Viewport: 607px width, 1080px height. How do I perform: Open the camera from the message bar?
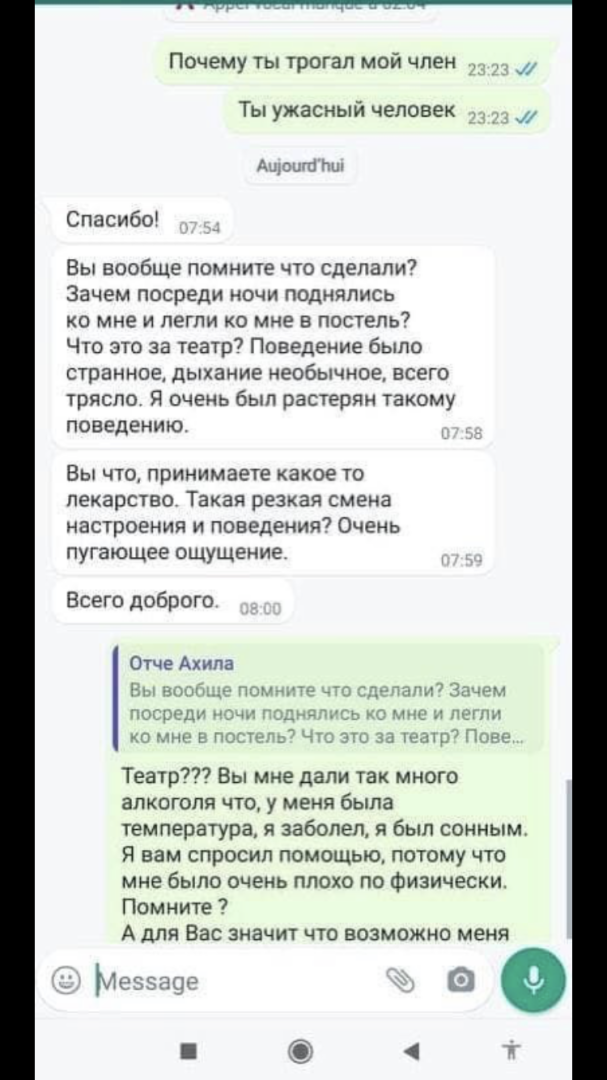tap(461, 981)
